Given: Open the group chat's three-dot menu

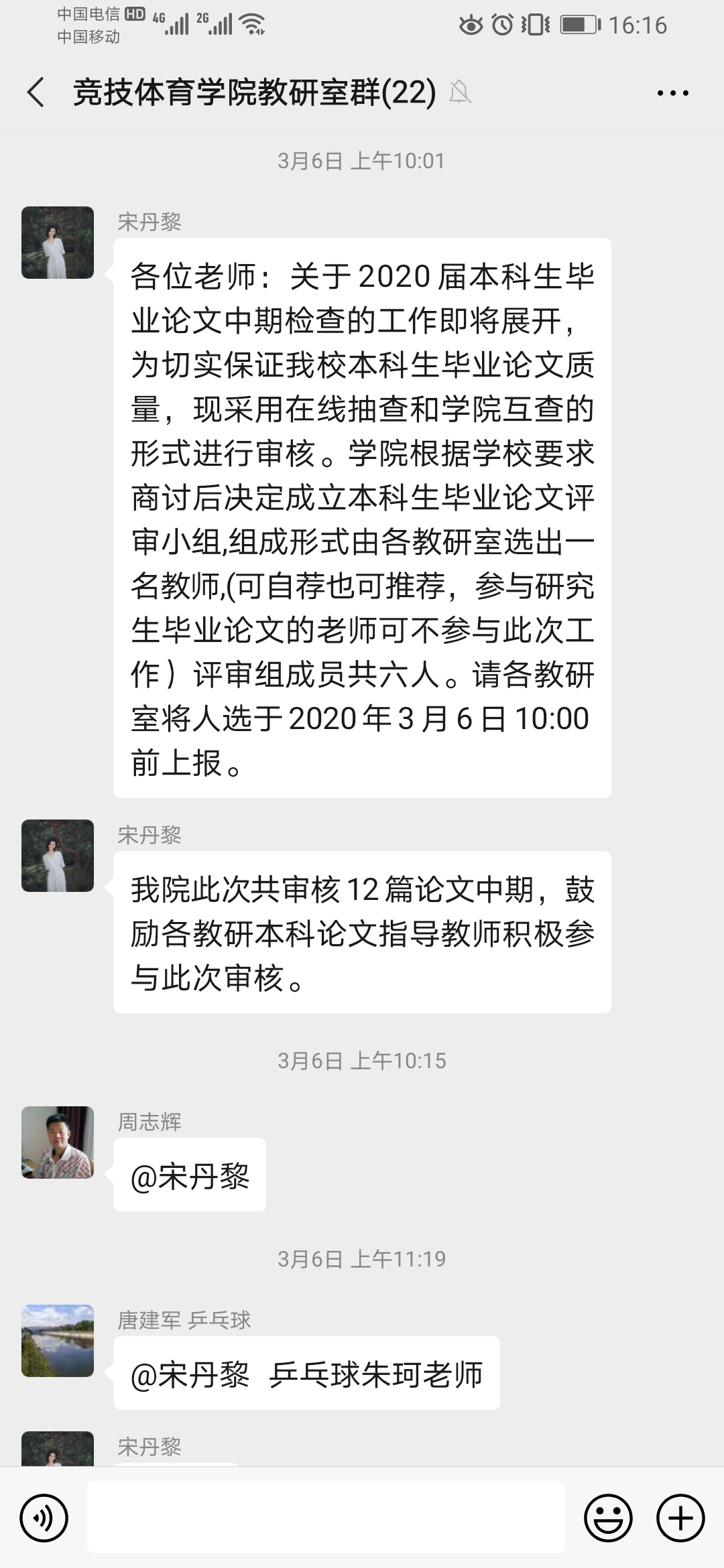Looking at the screenshot, I should [x=672, y=93].
